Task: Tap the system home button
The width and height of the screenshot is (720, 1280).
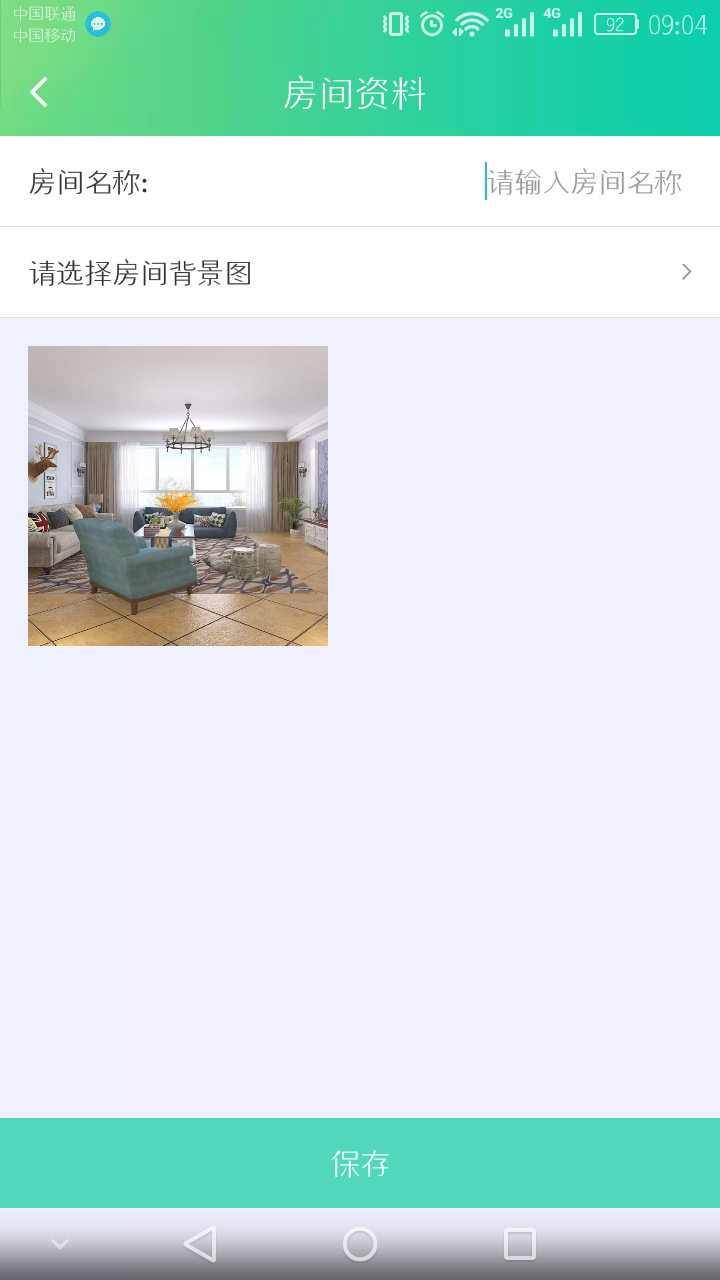Action: point(360,1244)
